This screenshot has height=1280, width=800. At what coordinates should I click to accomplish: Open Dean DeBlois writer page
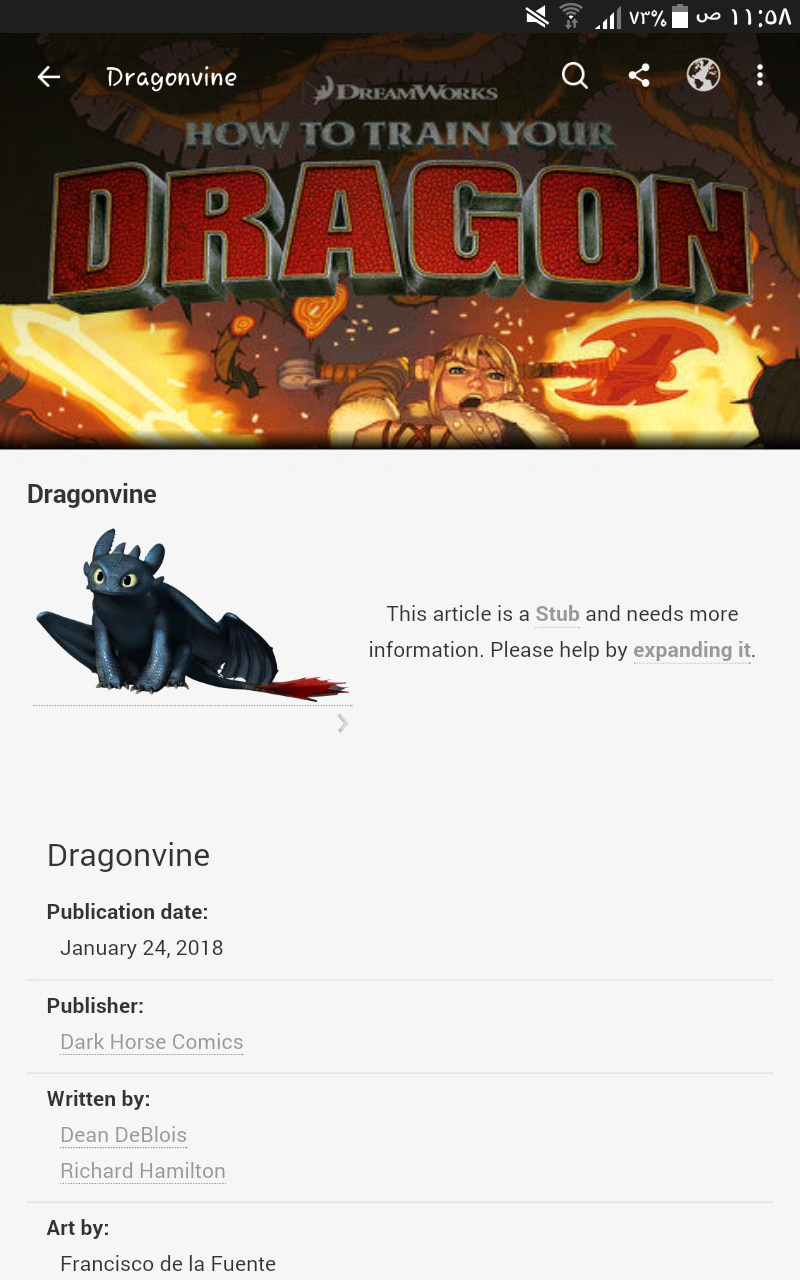(123, 1134)
